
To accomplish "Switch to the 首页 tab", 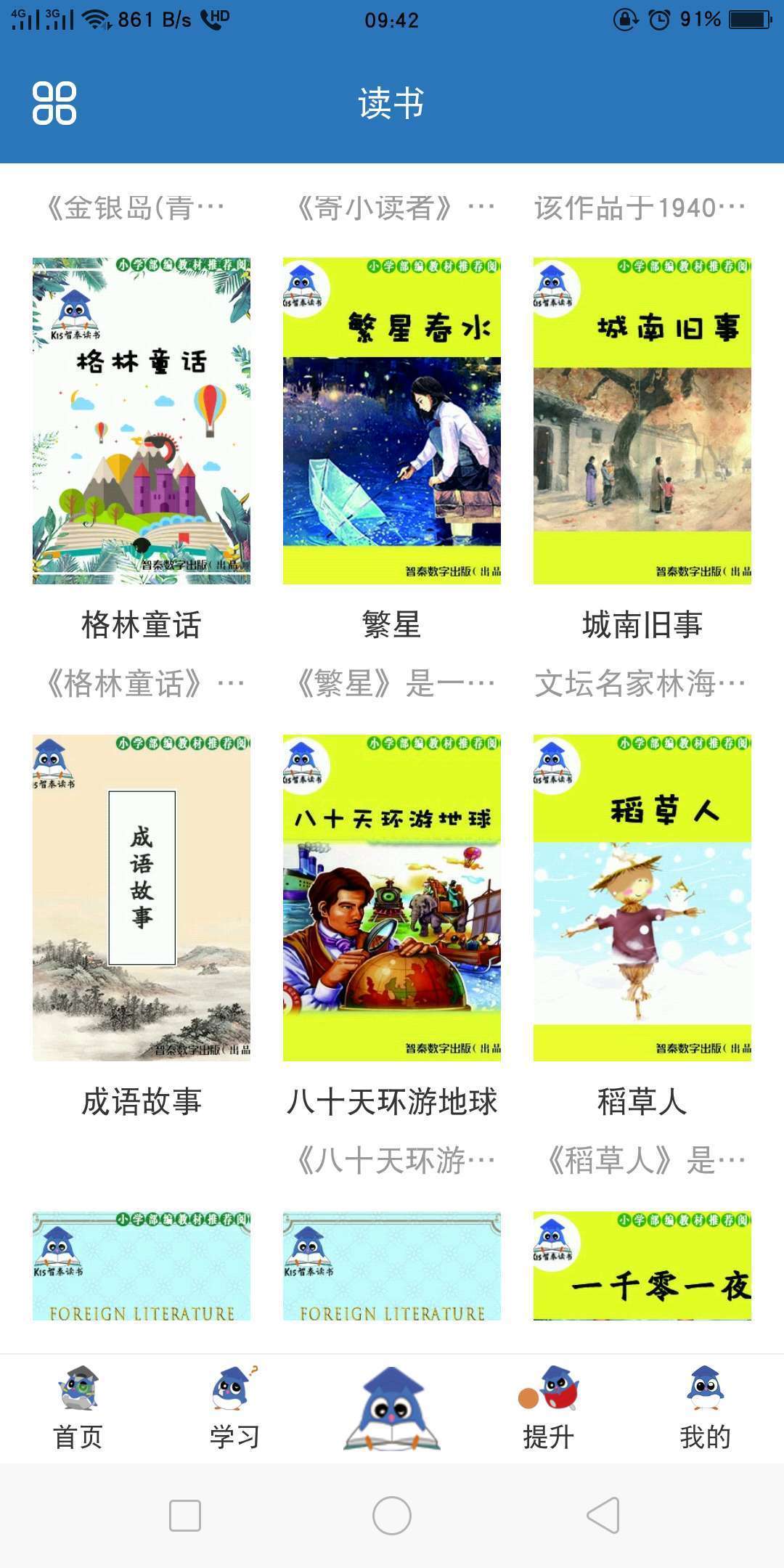I will pos(78,1408).
